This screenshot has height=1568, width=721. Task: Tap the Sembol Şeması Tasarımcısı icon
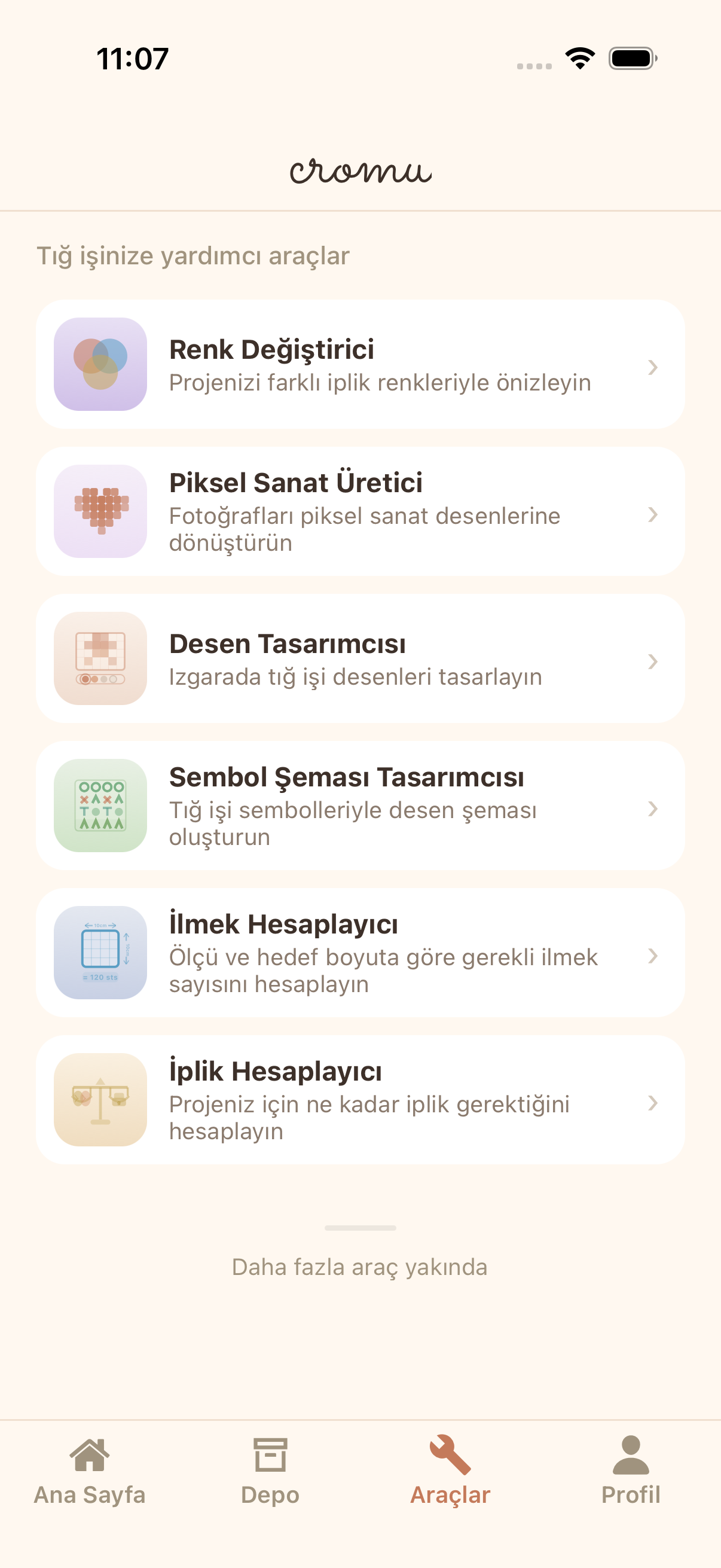click(100, 808)
